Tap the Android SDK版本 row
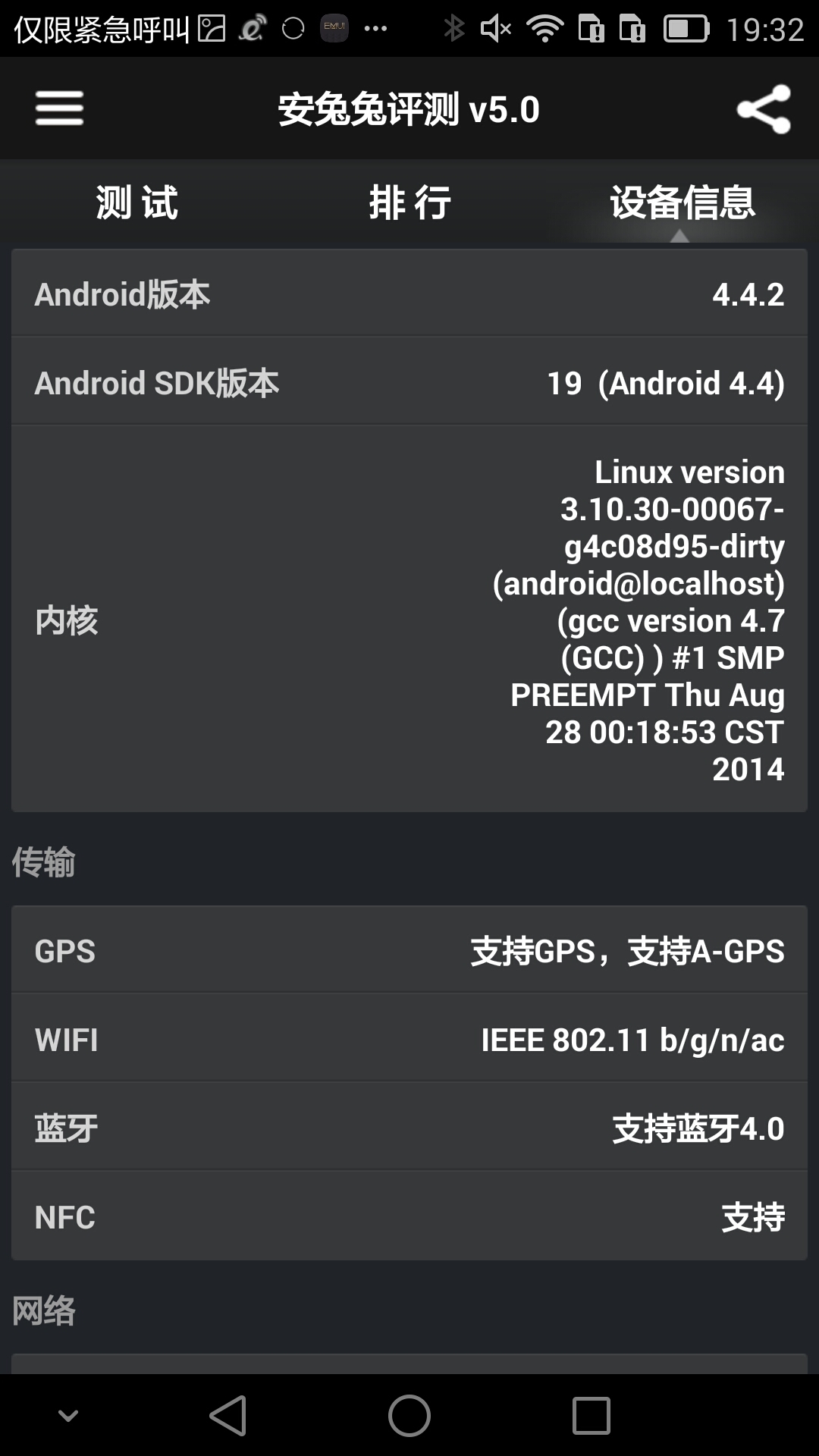Viewport: 819px width, 1456px height. click(x=409, y=381)
